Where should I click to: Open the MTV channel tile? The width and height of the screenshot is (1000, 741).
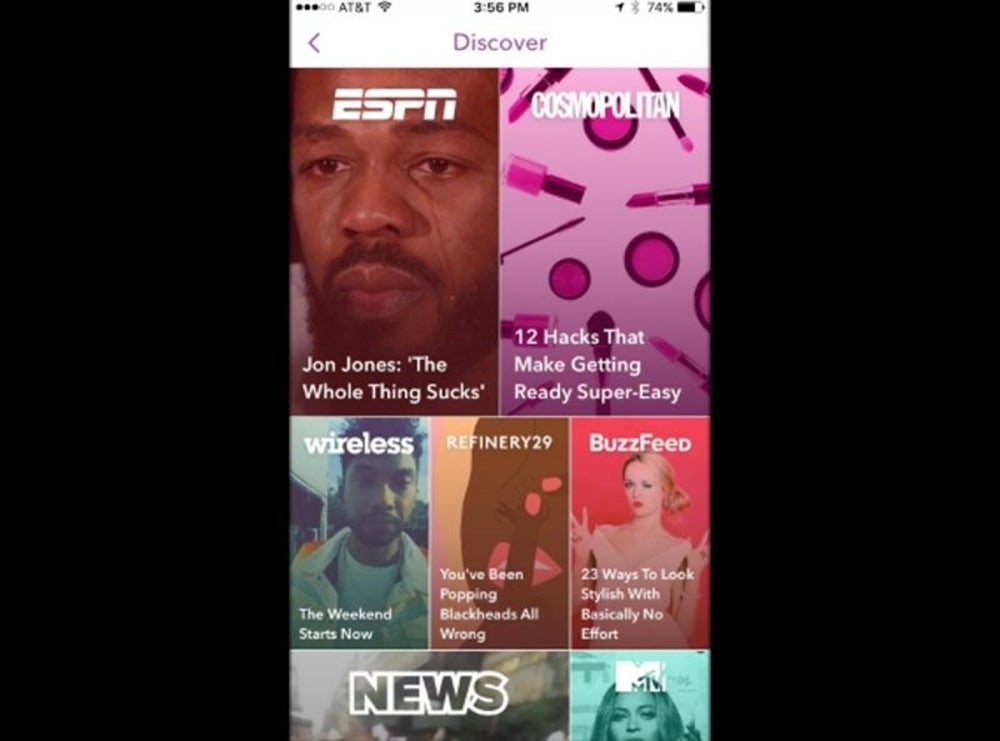click(640, 696)
